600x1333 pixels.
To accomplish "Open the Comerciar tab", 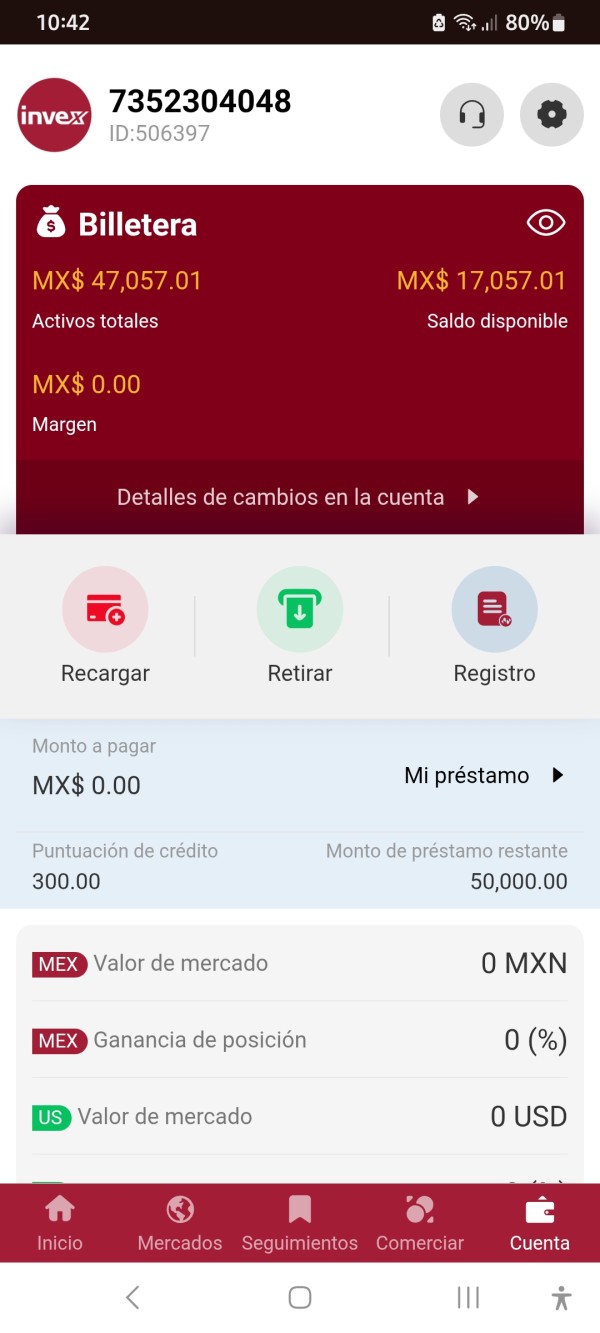I will (420, 1224).
